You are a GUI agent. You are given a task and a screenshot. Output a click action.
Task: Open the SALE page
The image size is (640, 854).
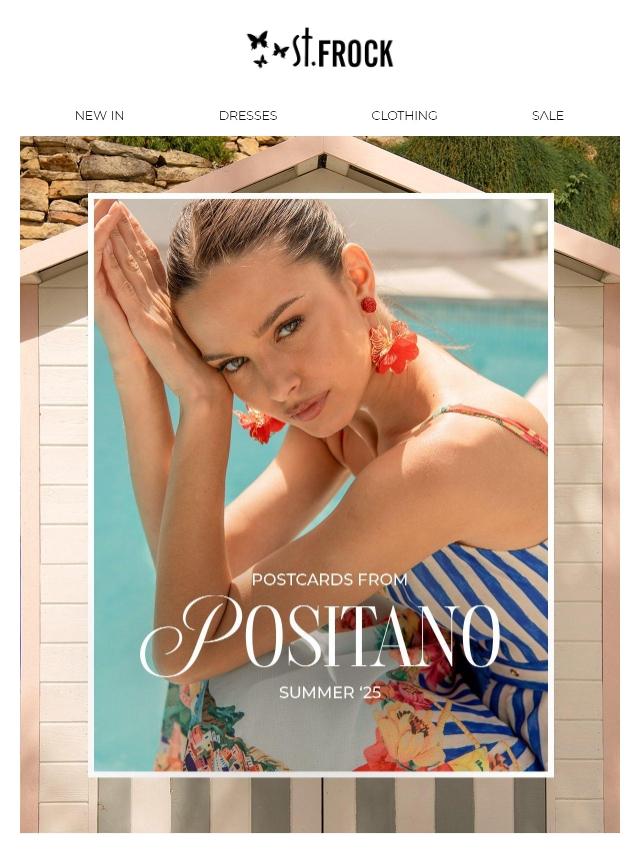[547, 115]
